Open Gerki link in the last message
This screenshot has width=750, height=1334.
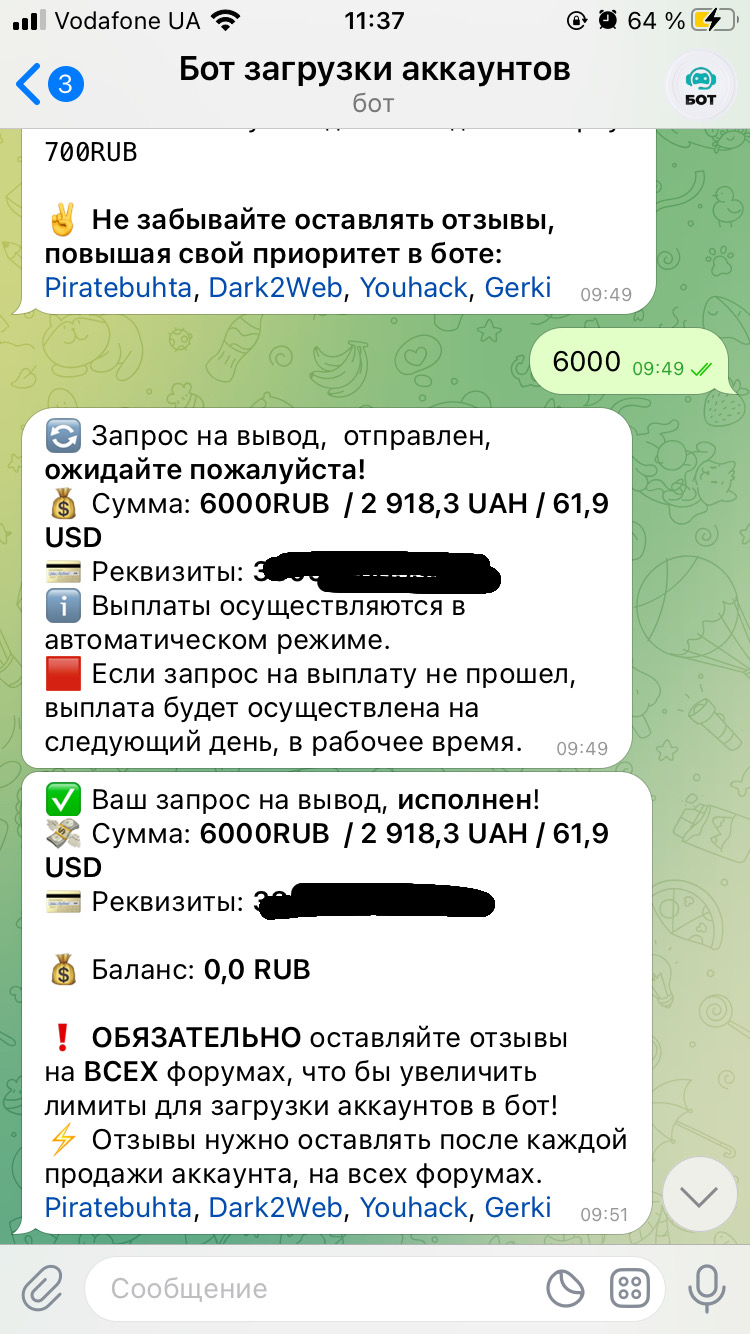pos(517,1207)
